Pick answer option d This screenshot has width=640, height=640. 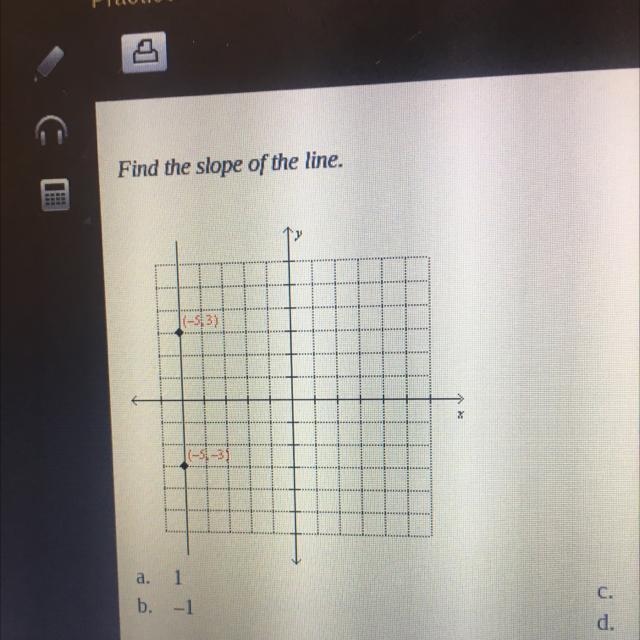[x=606, y=623]
